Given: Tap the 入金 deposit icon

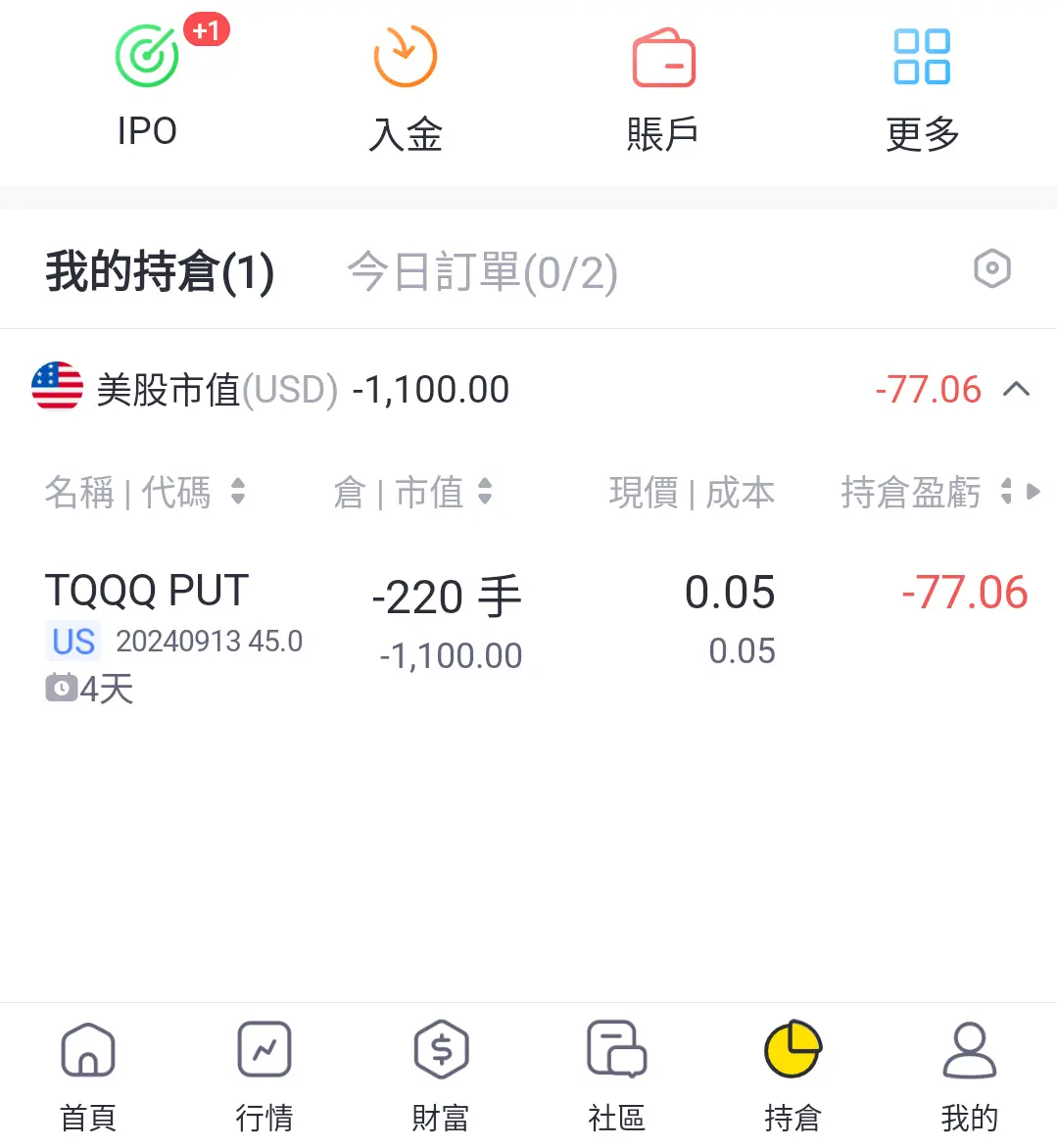Looking at the screenshot, I should point(406,56).
